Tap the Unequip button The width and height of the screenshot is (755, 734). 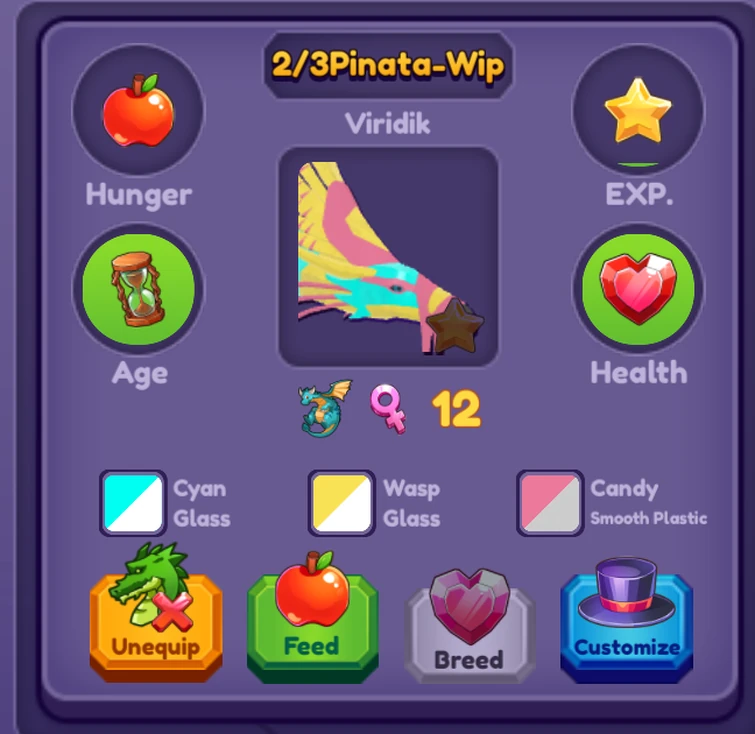[155, 627]
